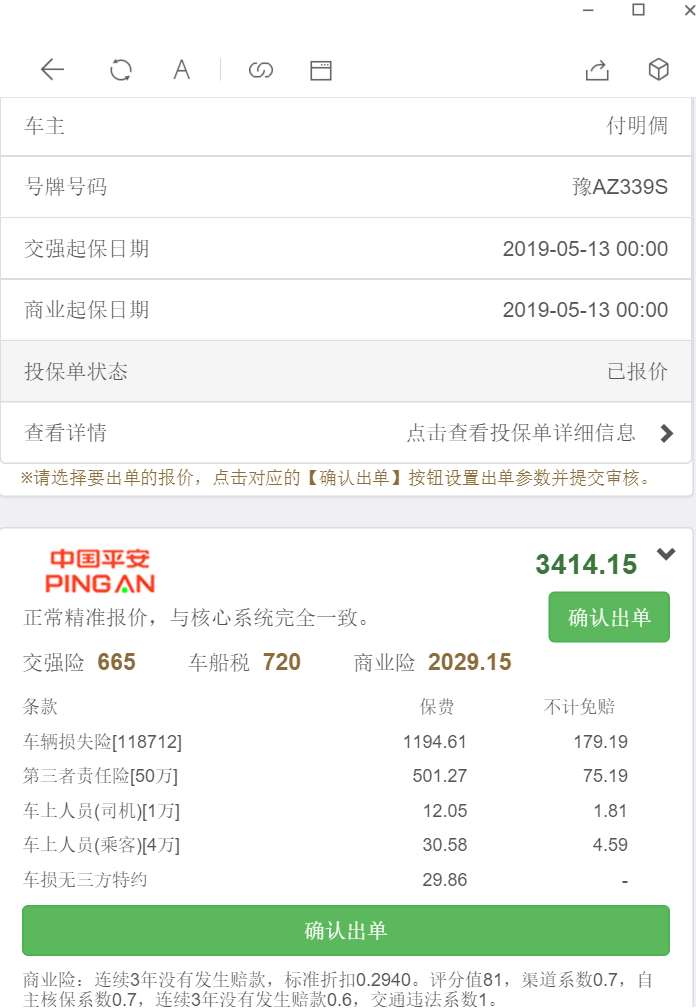Screen dimensions: 696x1008
Task: Tap 确认出单 beside the total price
Action: (x=608, y=617)
